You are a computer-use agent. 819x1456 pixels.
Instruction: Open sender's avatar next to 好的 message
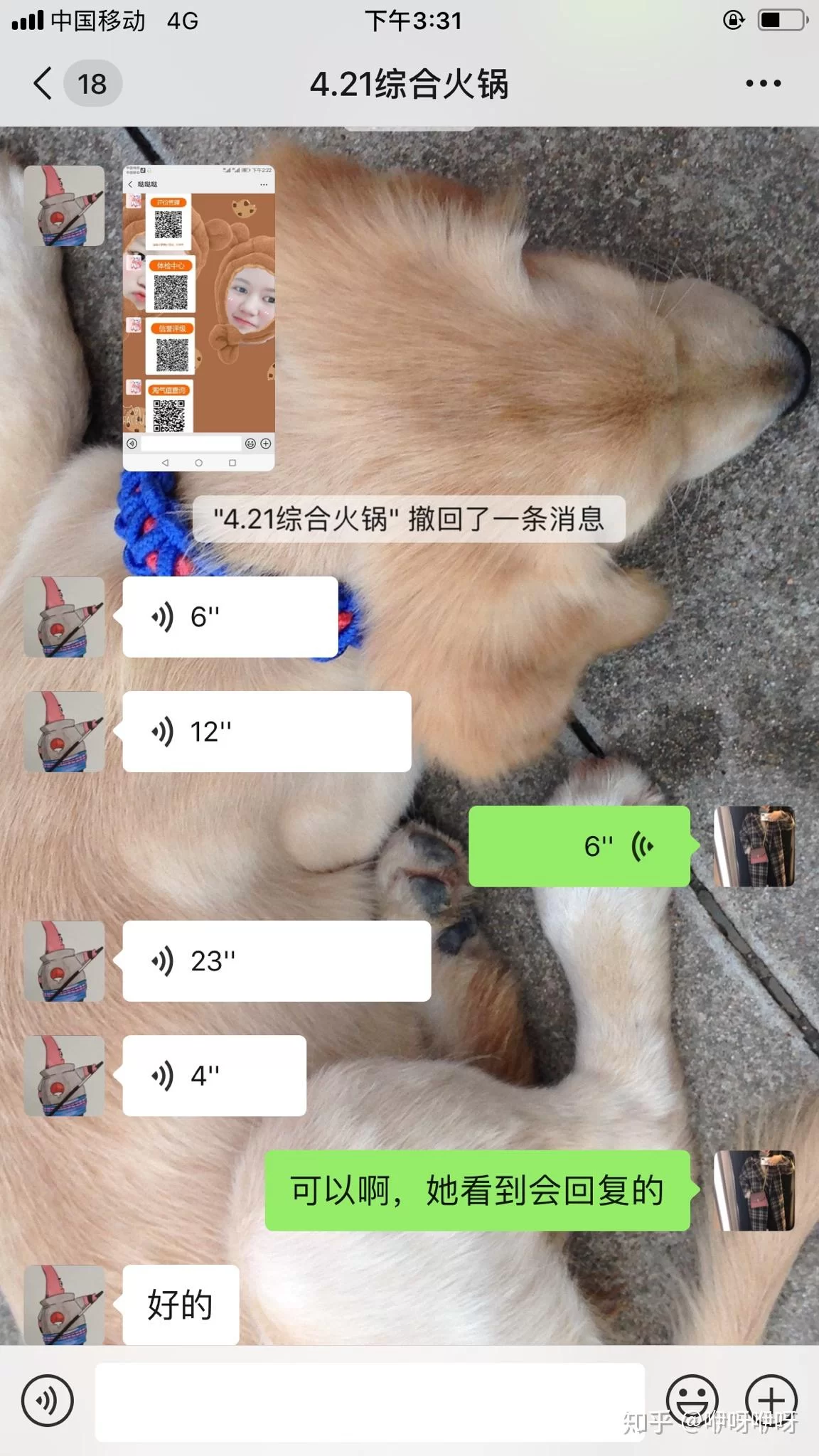(65, 1305)
